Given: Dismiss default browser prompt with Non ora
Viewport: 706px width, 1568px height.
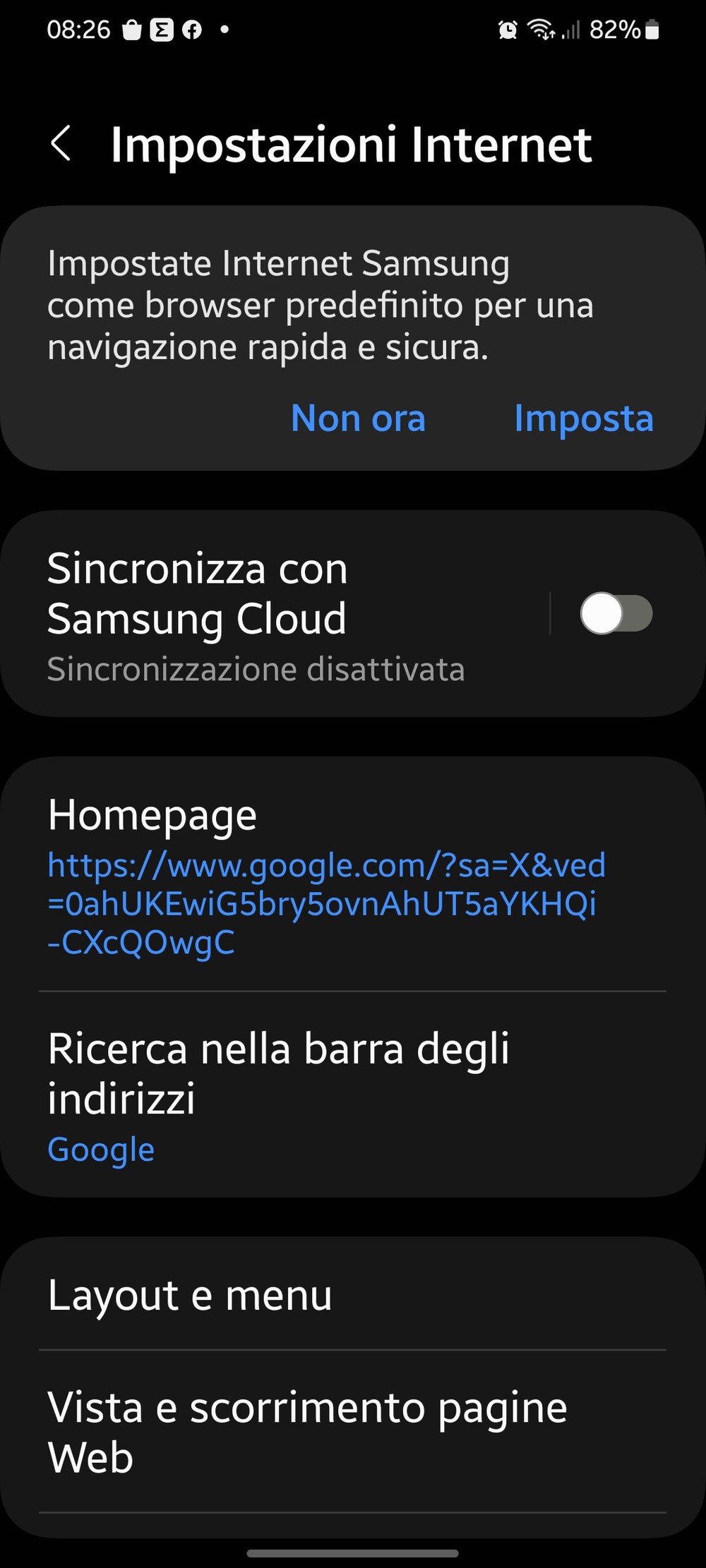Looking at the screenshot, I should click(358, 418).
